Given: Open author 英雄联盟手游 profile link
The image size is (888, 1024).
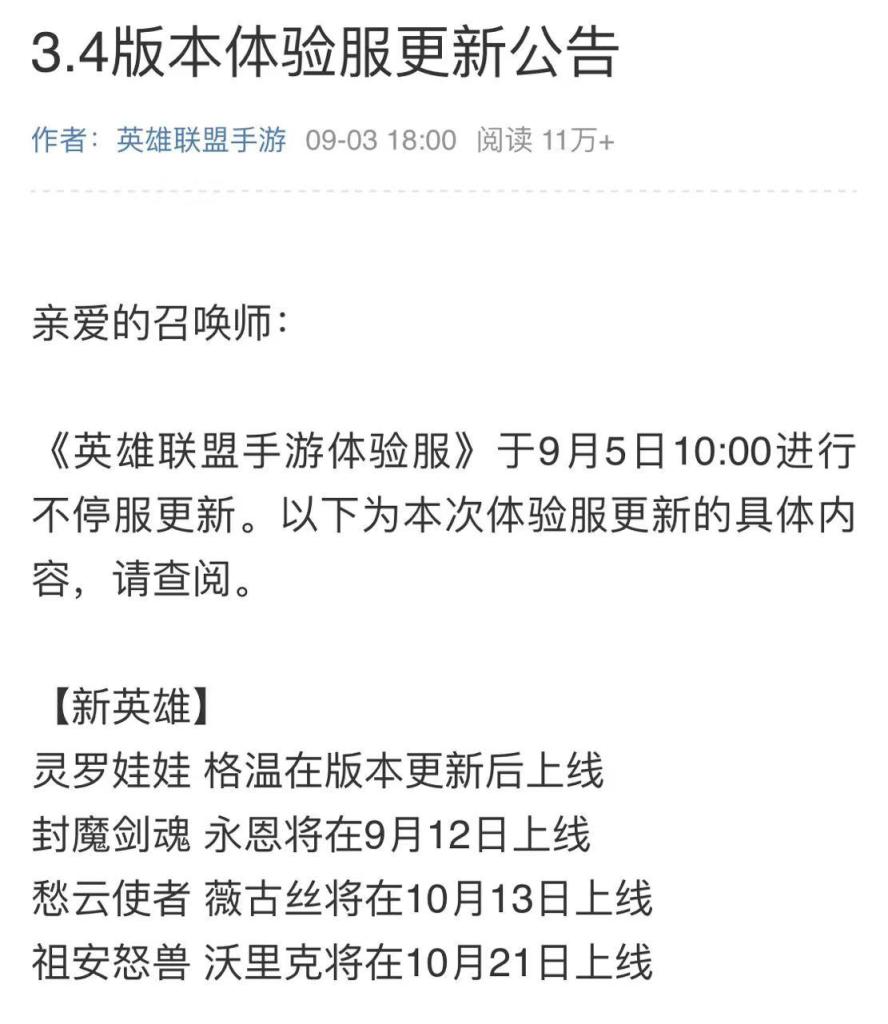Looking at the screenshot, I should click(201, 140).
